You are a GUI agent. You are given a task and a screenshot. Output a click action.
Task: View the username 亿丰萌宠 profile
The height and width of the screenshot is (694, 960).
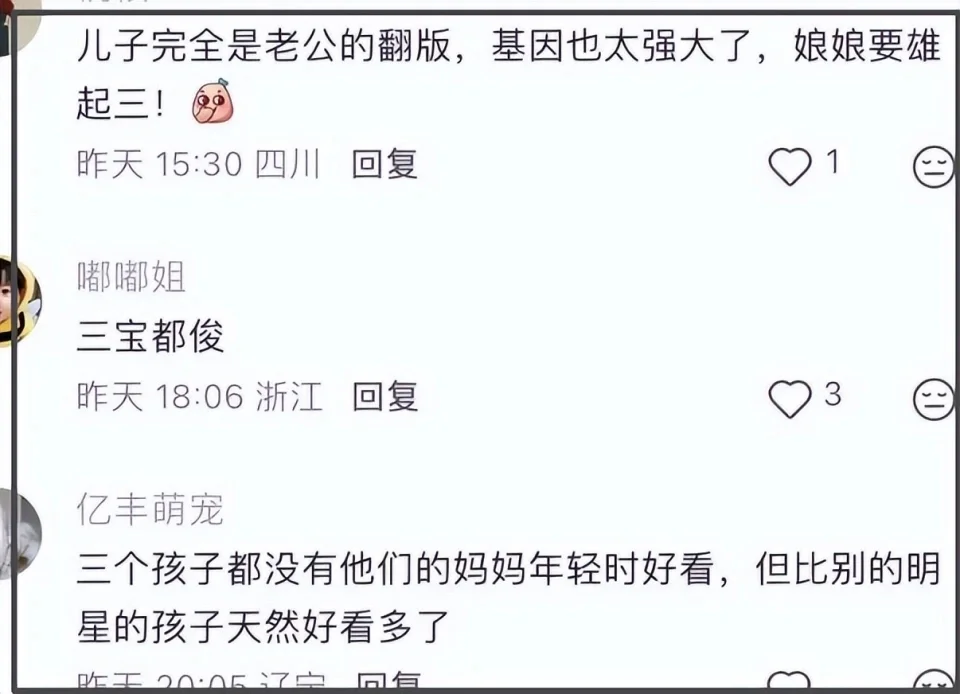pos(150,510)
